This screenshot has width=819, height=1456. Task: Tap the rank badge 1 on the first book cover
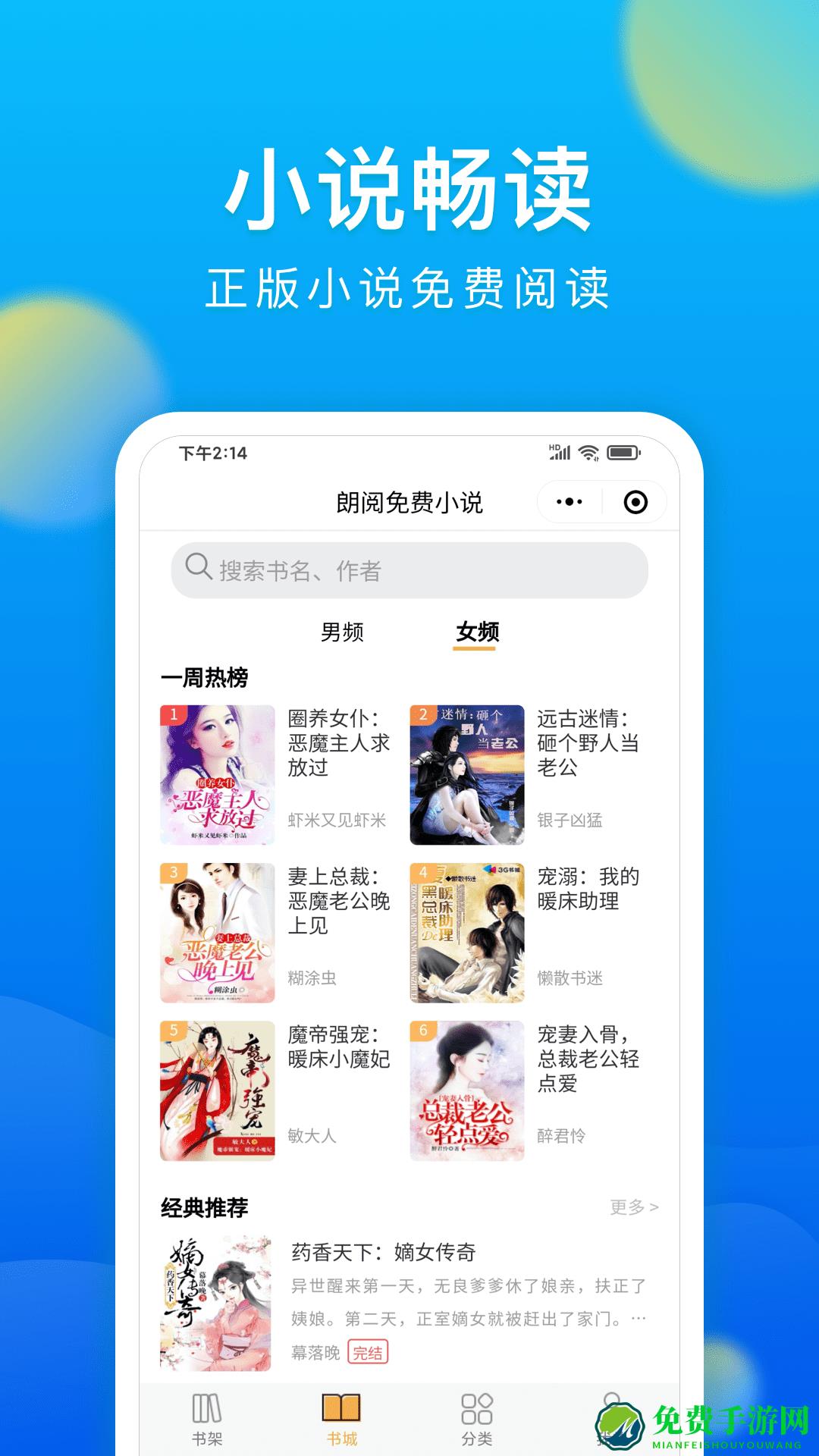point(173,716)
